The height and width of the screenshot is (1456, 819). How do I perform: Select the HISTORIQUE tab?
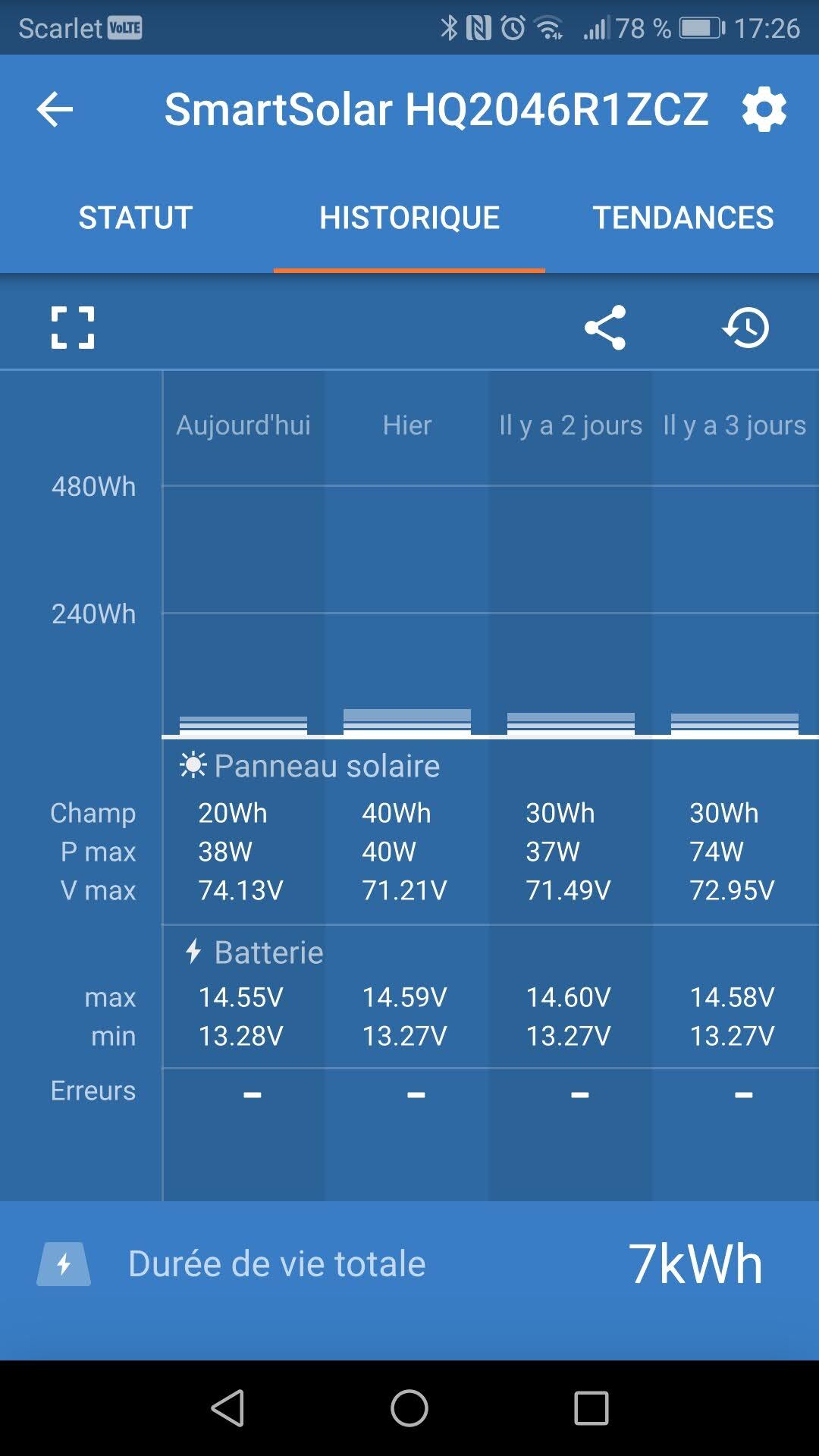(x=409, y=218)
